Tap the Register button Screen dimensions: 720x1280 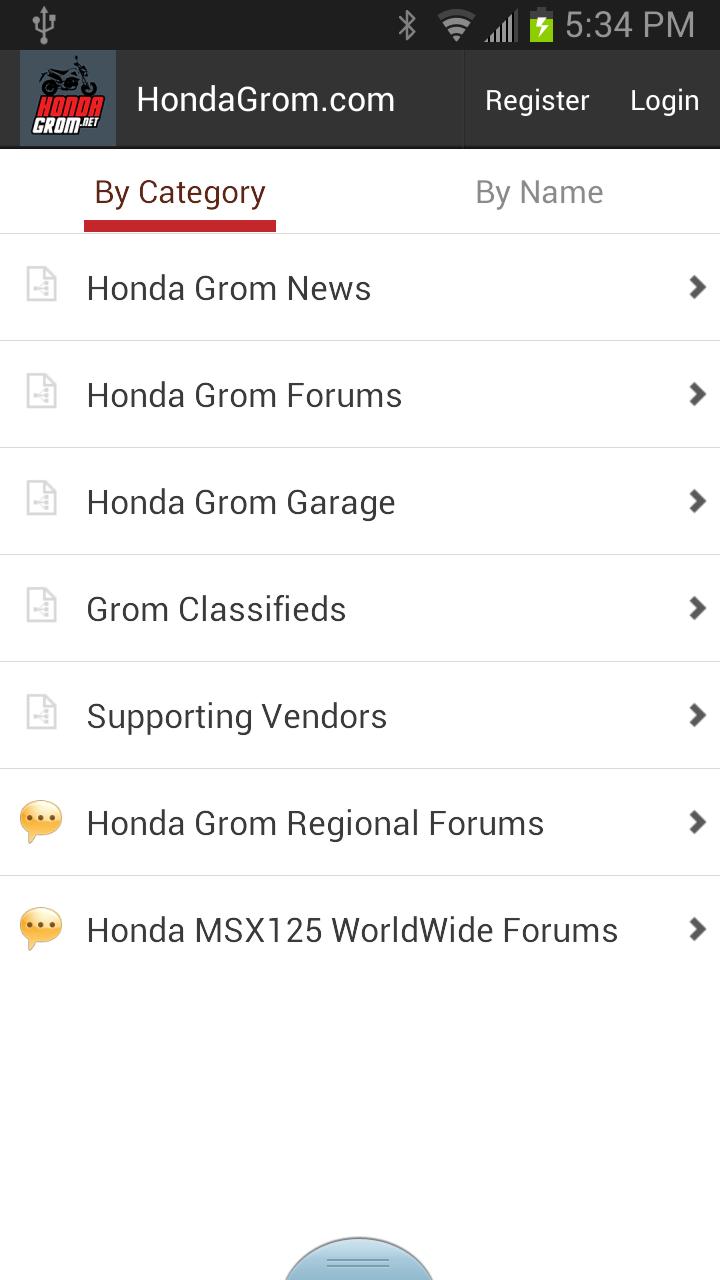tap(537, 100)
